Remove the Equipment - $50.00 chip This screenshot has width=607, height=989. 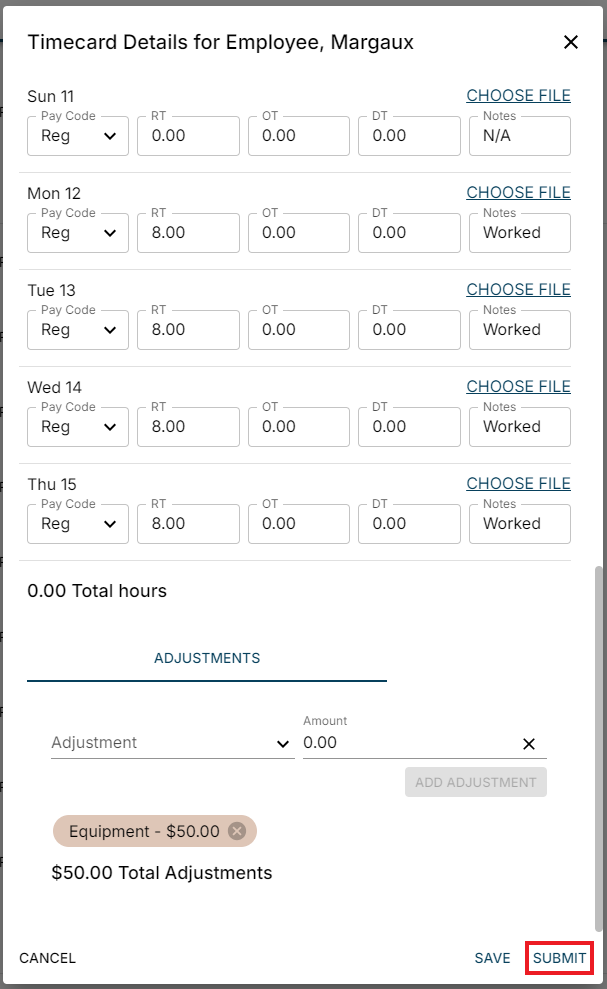[236, 831]
